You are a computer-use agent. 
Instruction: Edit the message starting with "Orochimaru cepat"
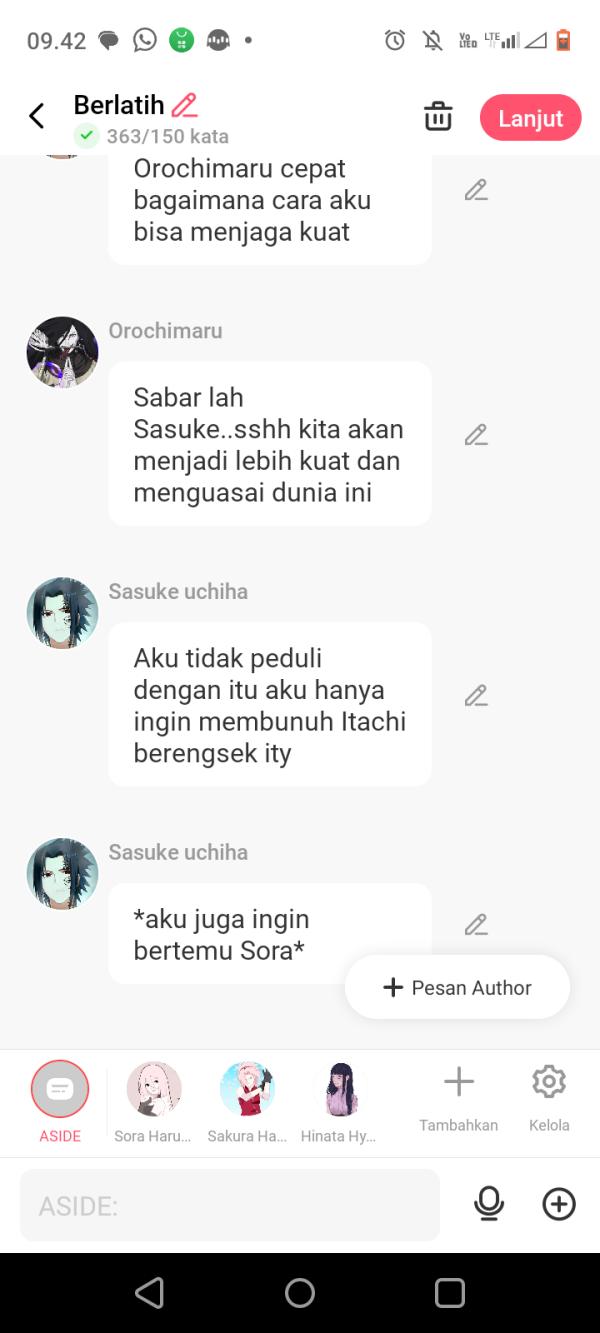click(x=476, y=190)
